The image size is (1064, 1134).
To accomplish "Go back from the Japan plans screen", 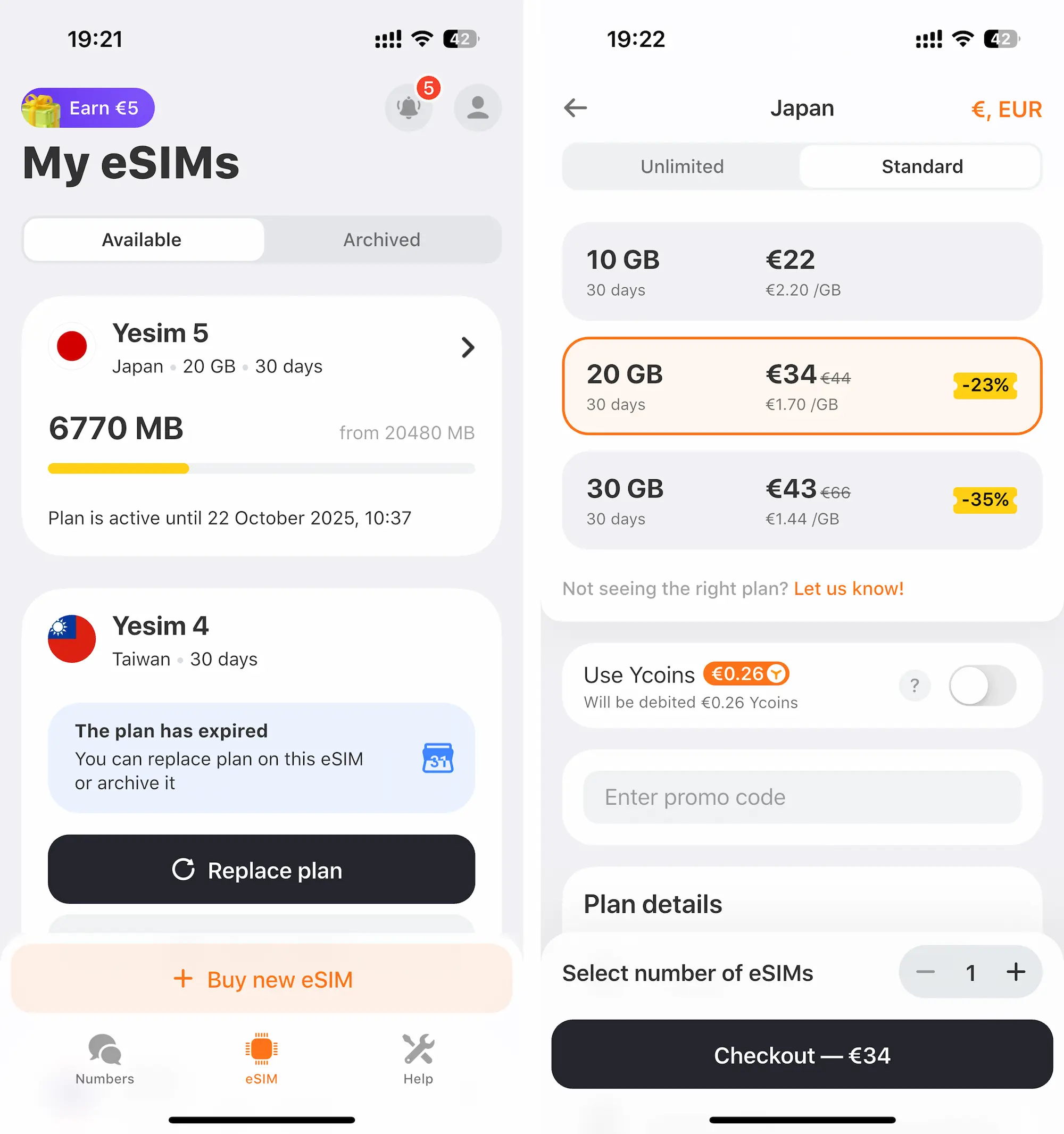I will click(x=575, y=108).
